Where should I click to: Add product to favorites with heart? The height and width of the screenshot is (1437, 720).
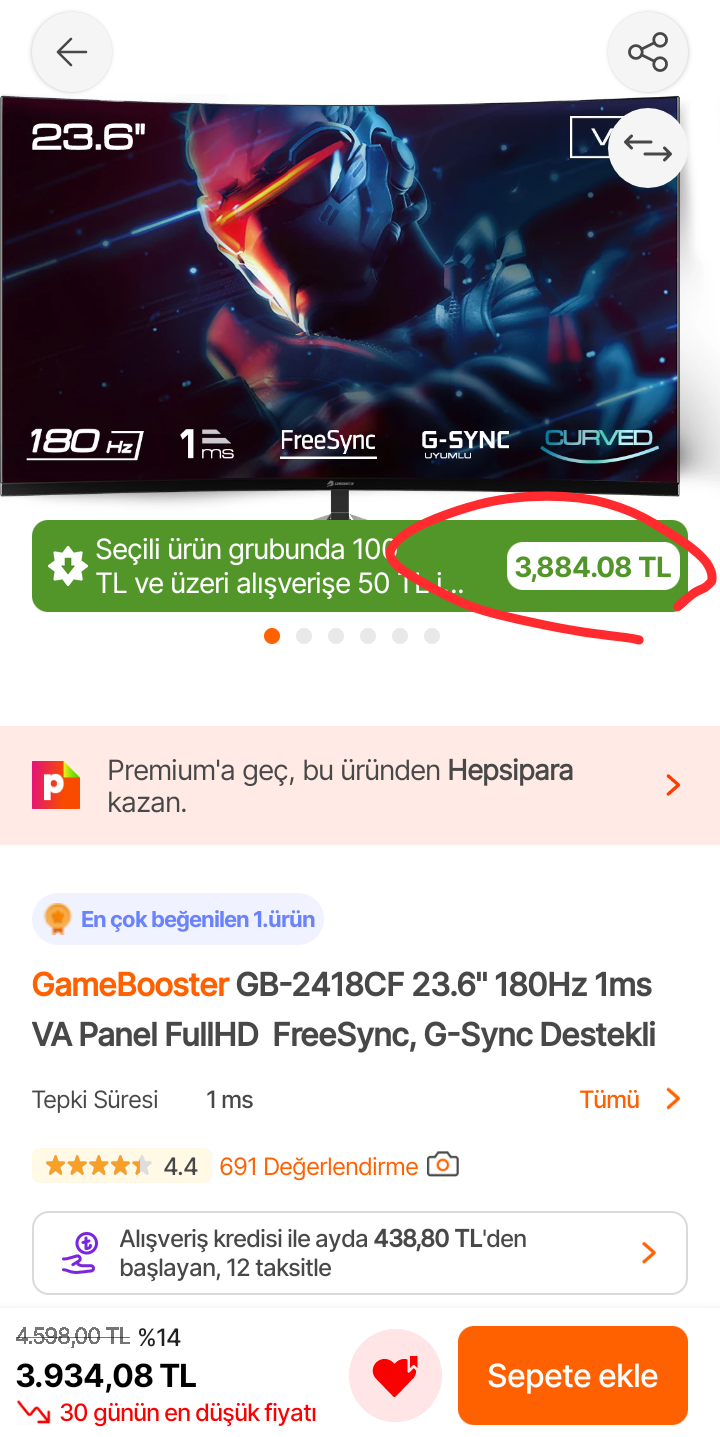[x=395, y=1376]
